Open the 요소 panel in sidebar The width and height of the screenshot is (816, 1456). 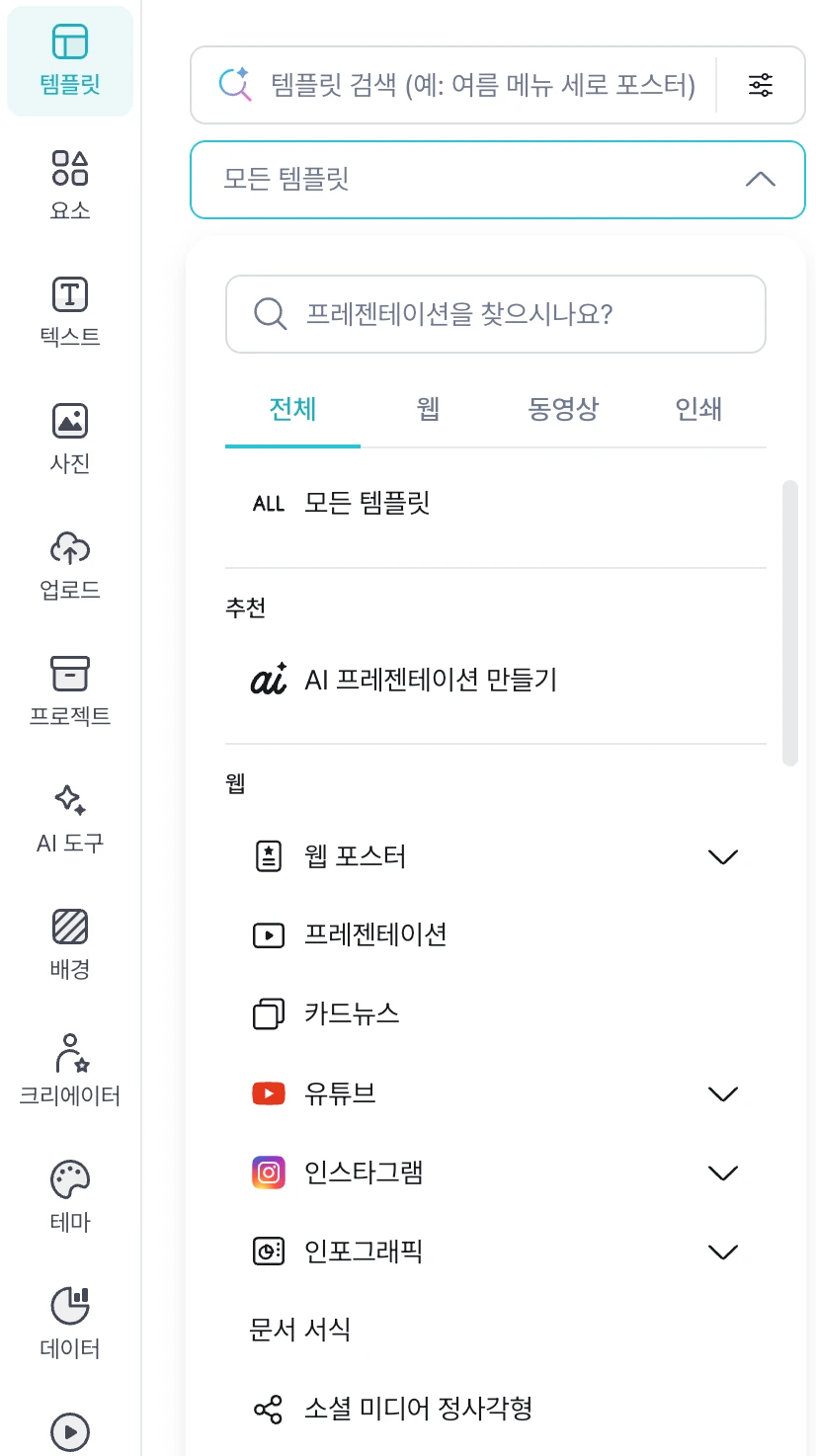pyautogui.click(x=70, y=187)
